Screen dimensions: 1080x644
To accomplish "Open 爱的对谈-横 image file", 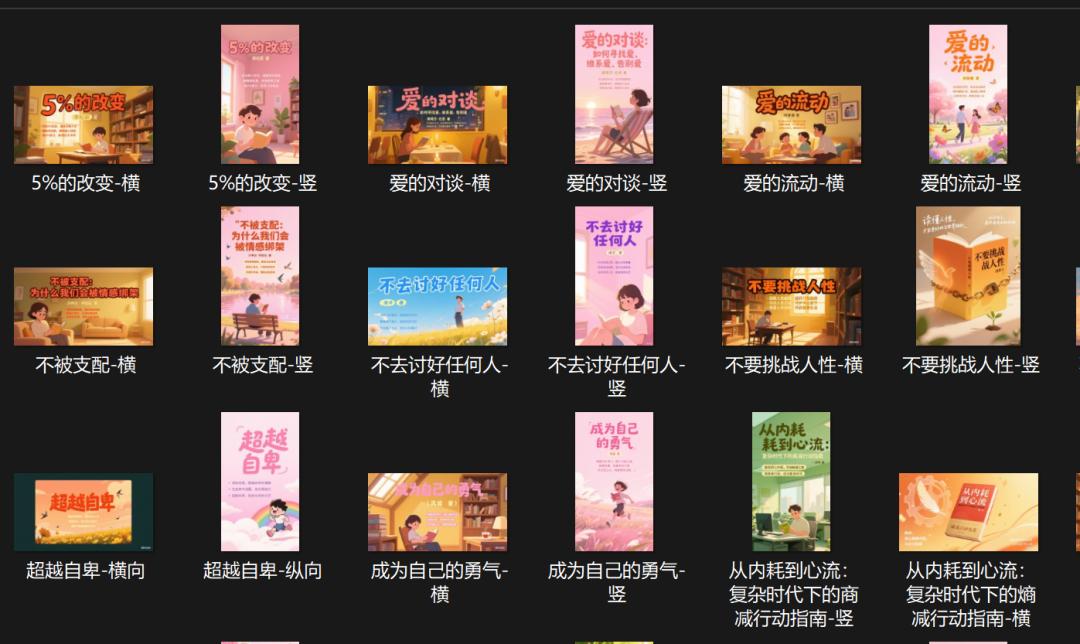I will pyautogui.click(x=437, y=125).
